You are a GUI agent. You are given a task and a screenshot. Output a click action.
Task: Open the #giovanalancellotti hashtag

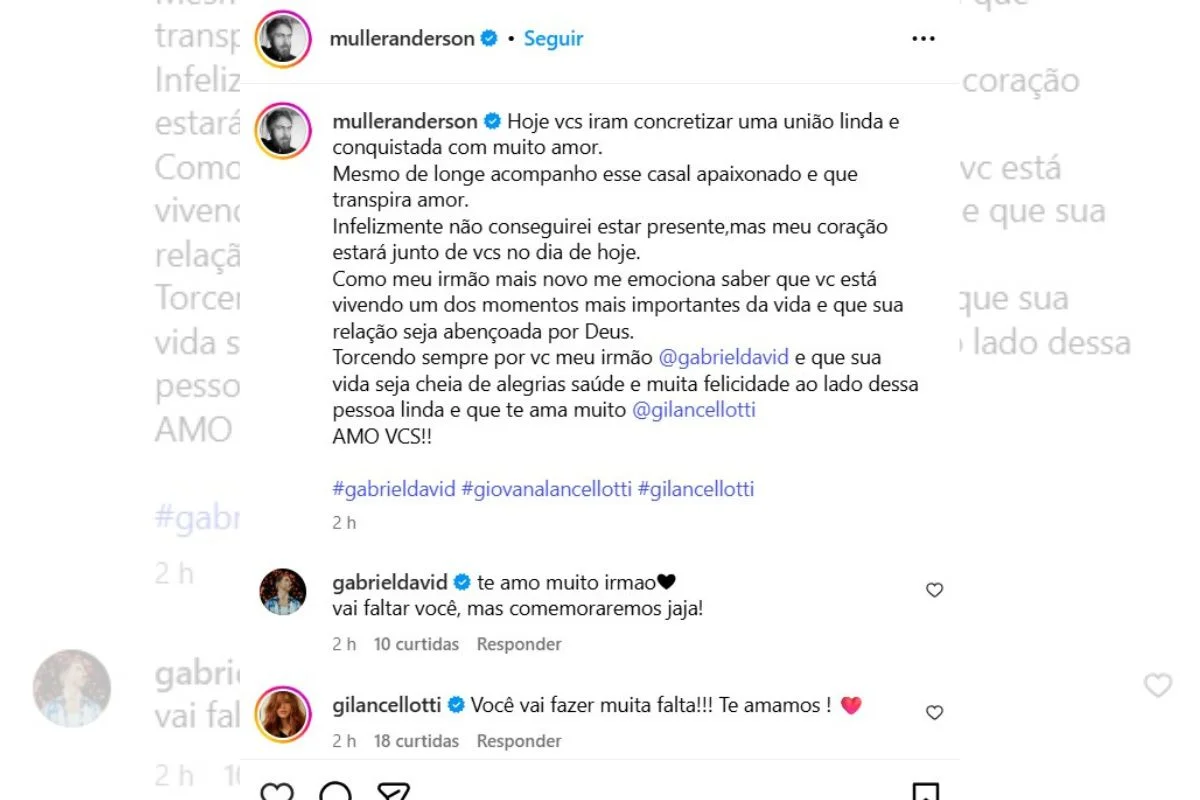546,489
